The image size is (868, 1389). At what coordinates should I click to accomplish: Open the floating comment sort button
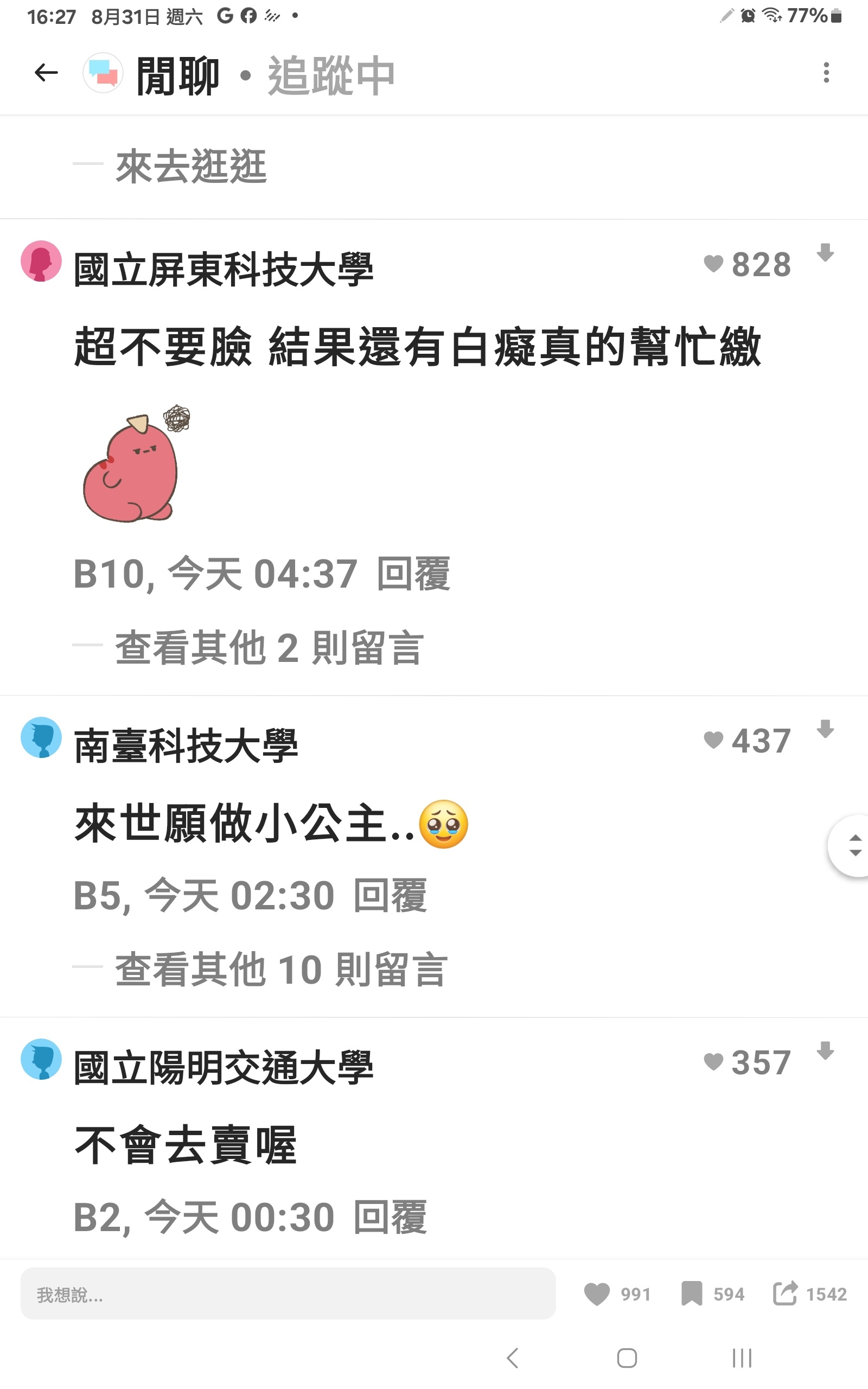(x=853, y=845)
